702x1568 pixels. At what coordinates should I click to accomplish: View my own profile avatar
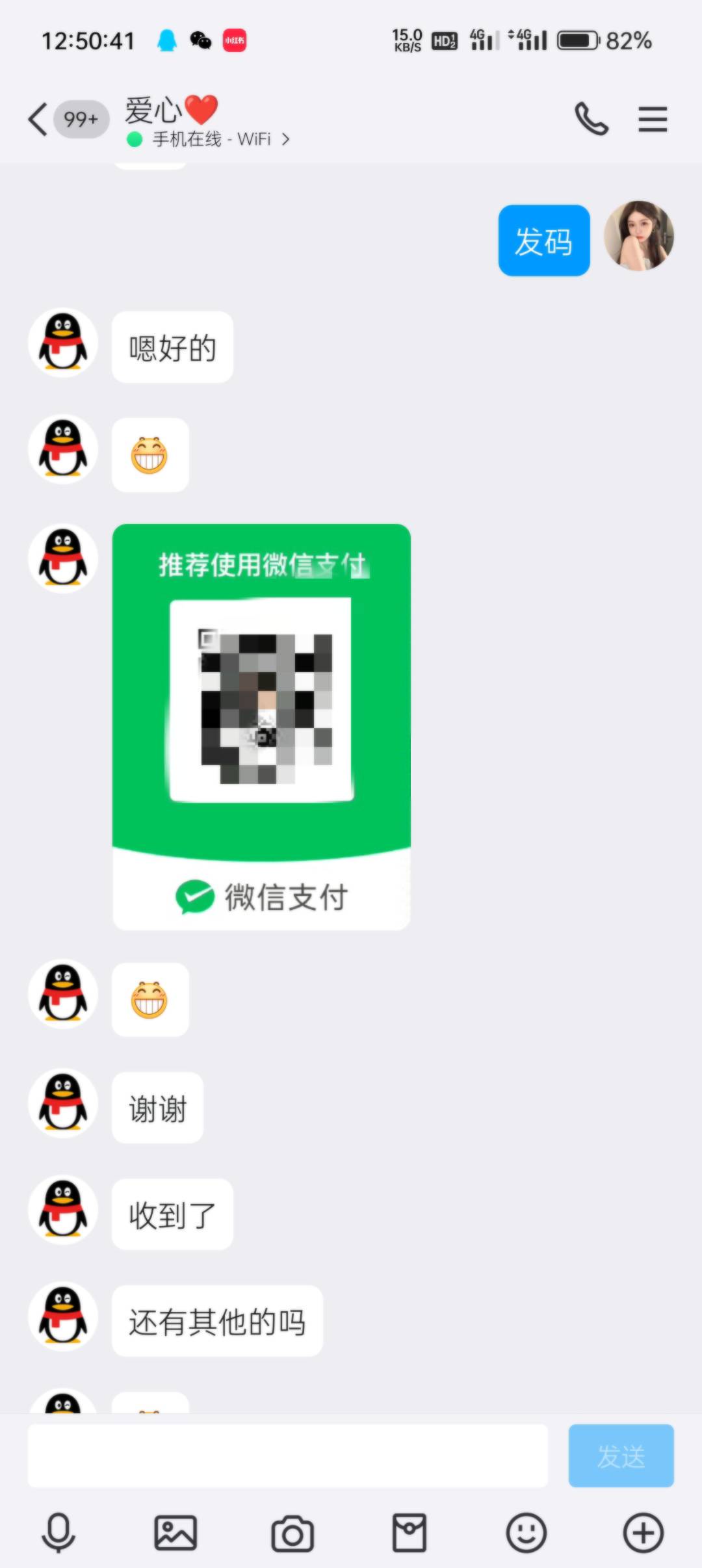click(x=639, y=235)
